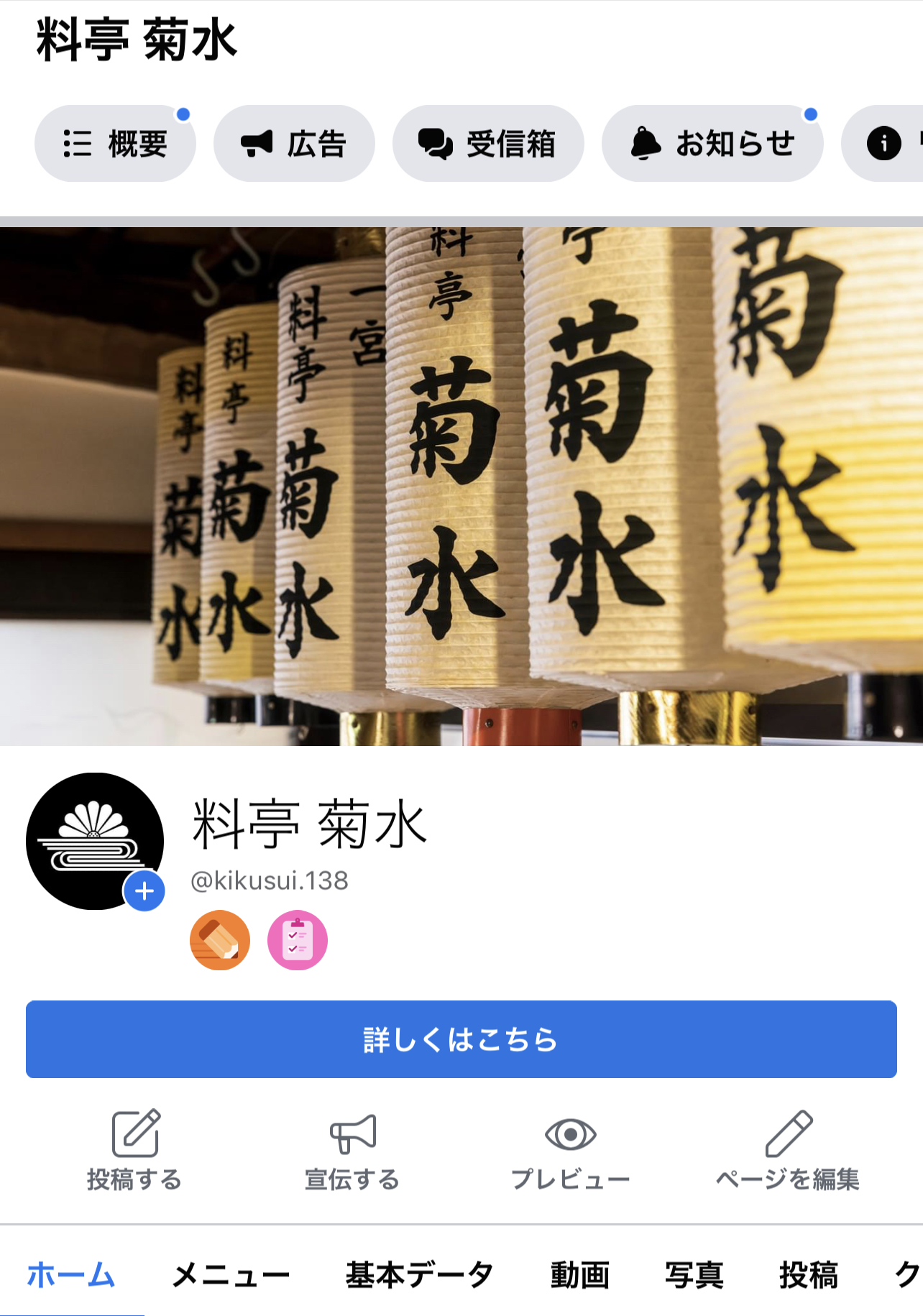Select the ホーム tab
This screenshot has width=923, height=1316.
(71, 1275)
